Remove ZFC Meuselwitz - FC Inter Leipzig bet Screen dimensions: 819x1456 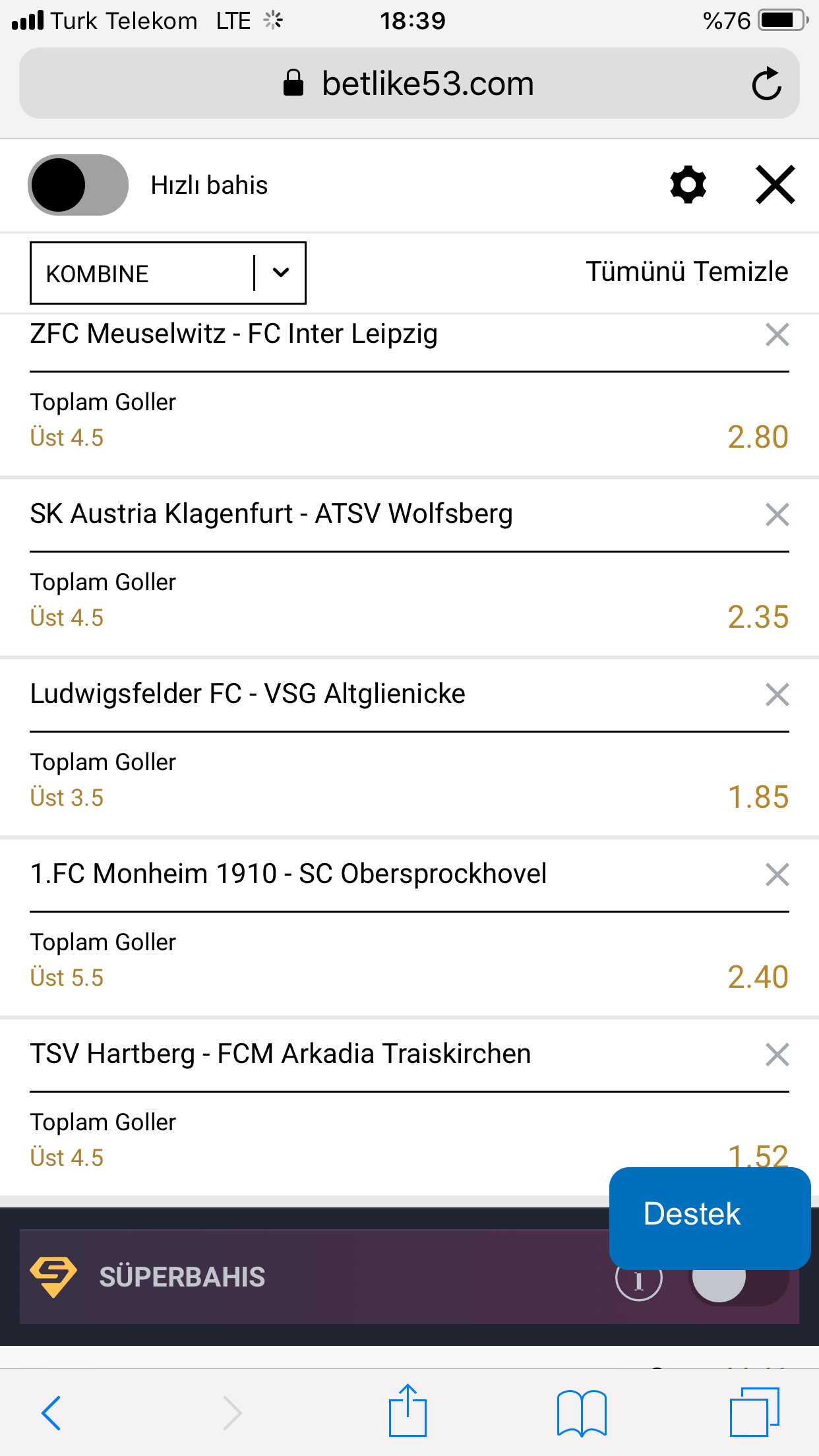pos(777,335)
